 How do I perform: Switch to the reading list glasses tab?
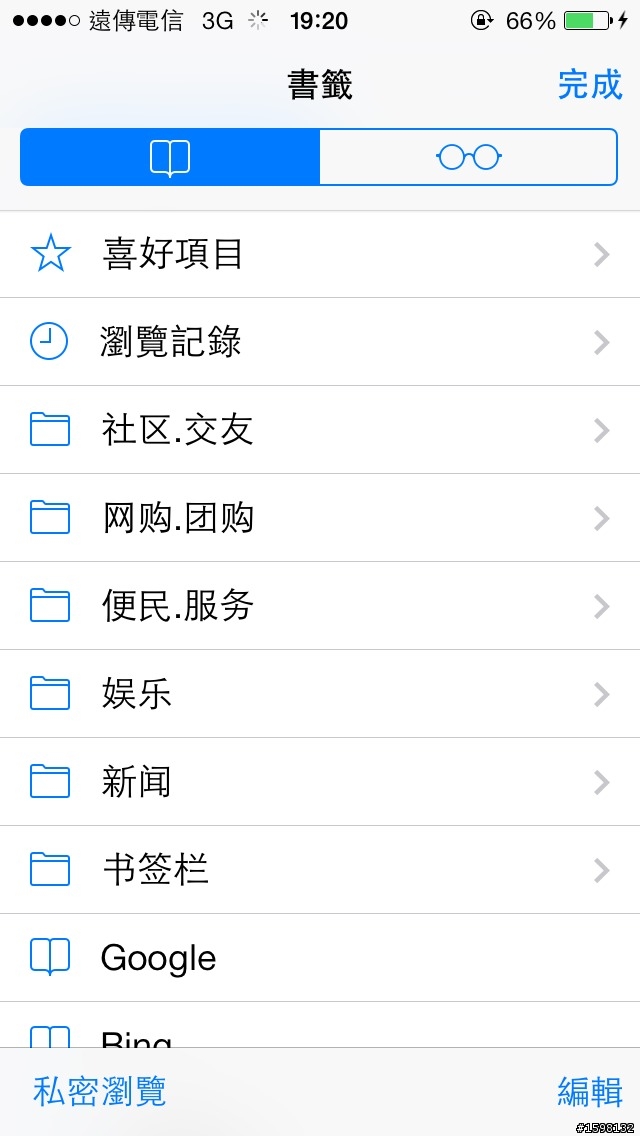tap(468, 157)
